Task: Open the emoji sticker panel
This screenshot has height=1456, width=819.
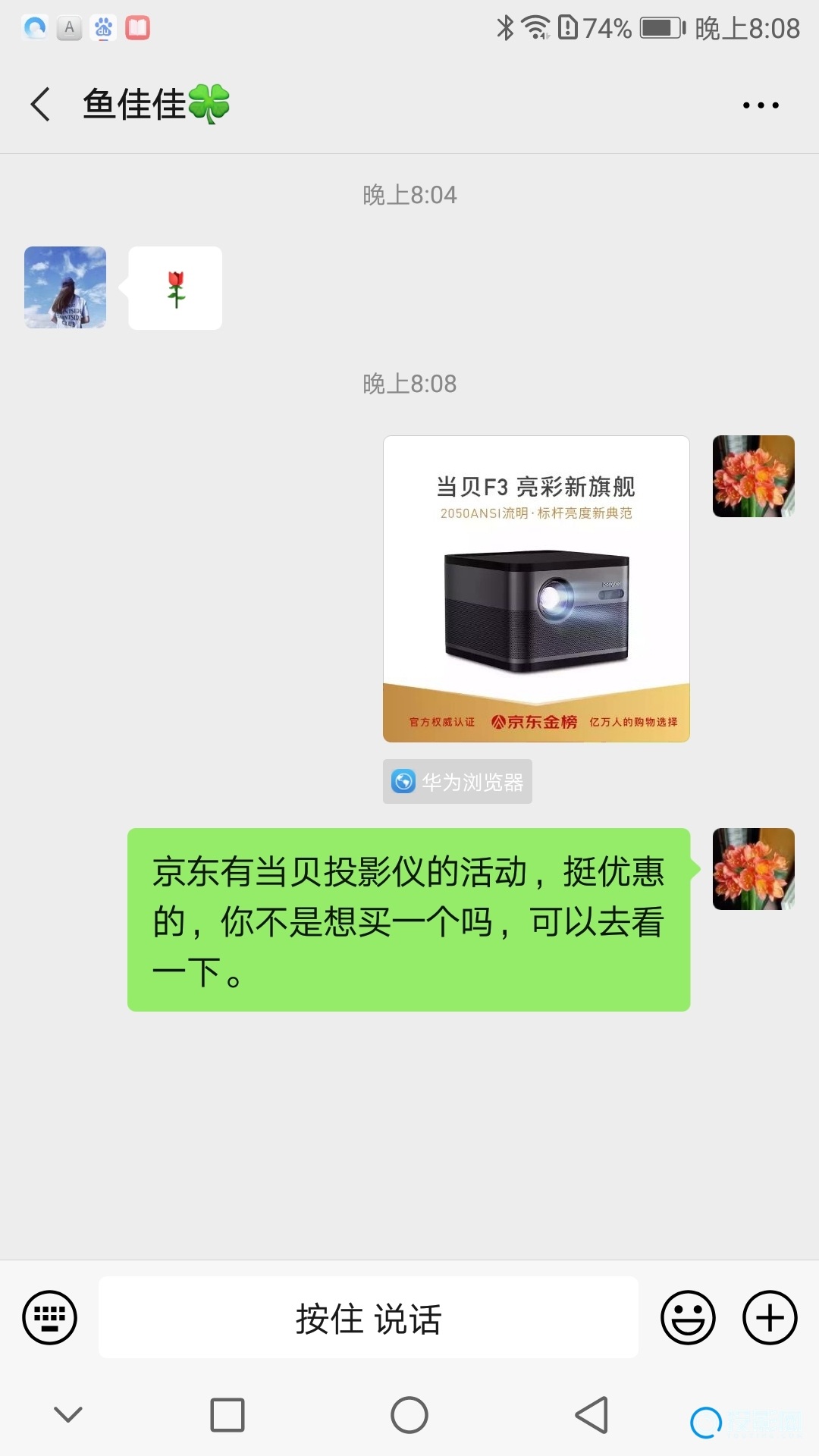Action: click(x=688, y=1317)
